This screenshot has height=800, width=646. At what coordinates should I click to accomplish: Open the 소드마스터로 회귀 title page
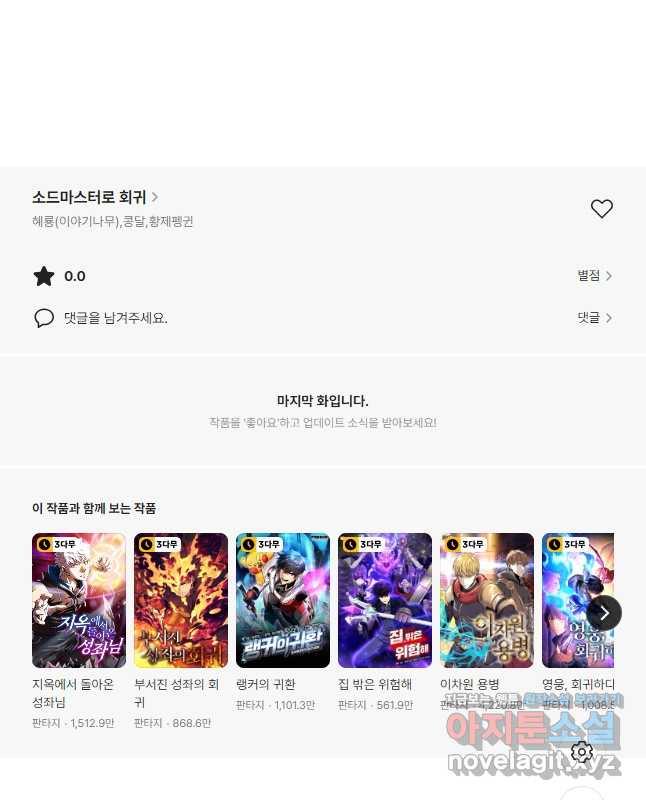tap(95, 197)
